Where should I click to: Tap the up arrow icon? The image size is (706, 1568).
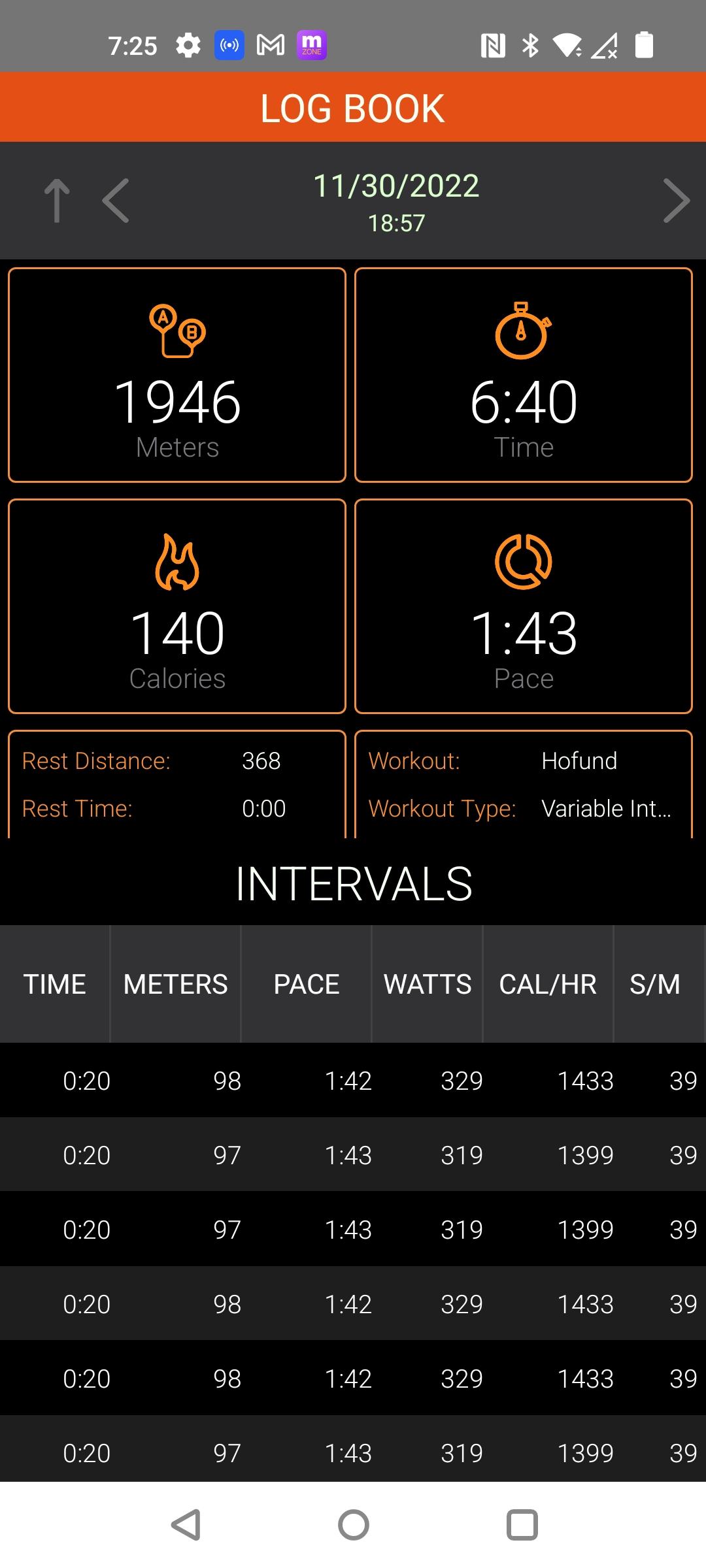pos(57,201)
